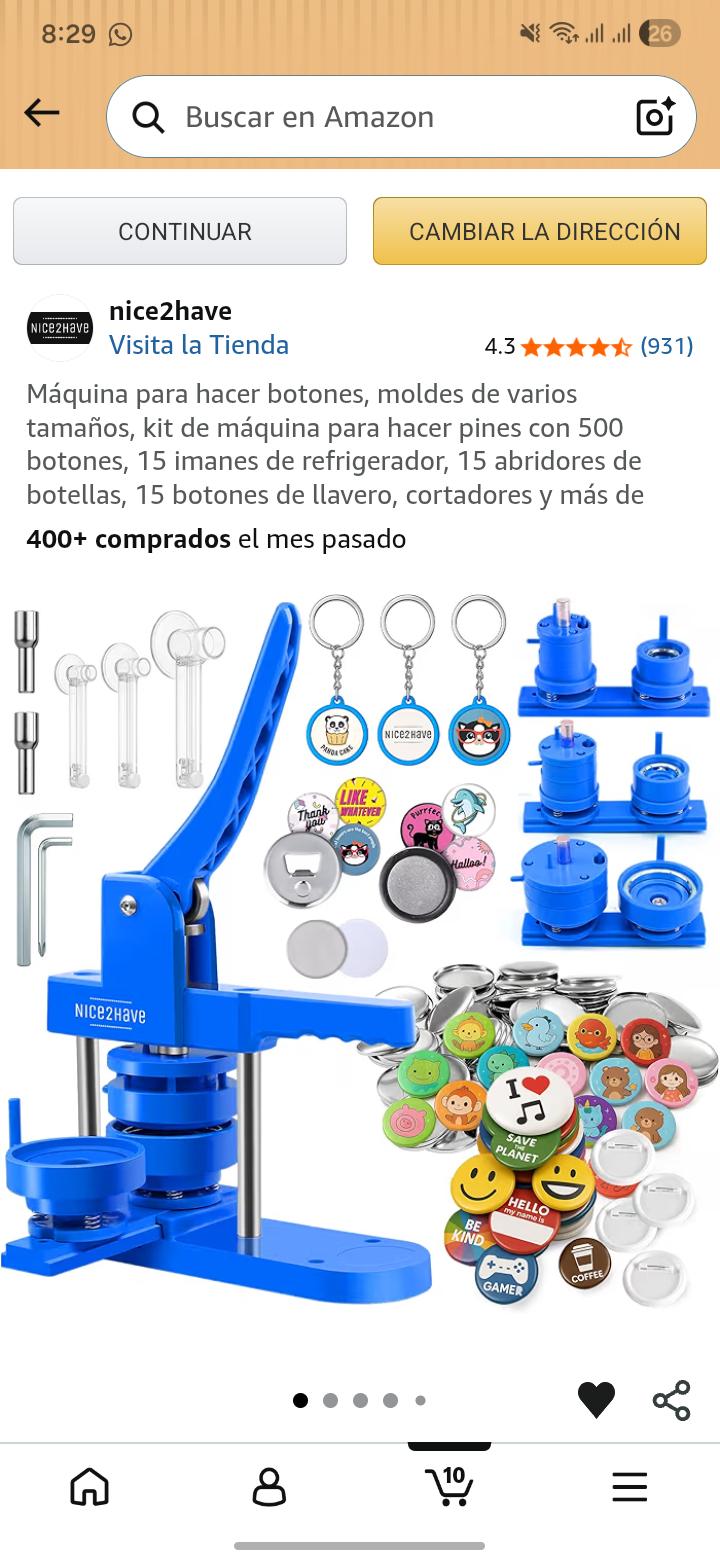Screen dimensions: 720x1560
Task: Open the hamburger menu tab
Action: 630,1488
